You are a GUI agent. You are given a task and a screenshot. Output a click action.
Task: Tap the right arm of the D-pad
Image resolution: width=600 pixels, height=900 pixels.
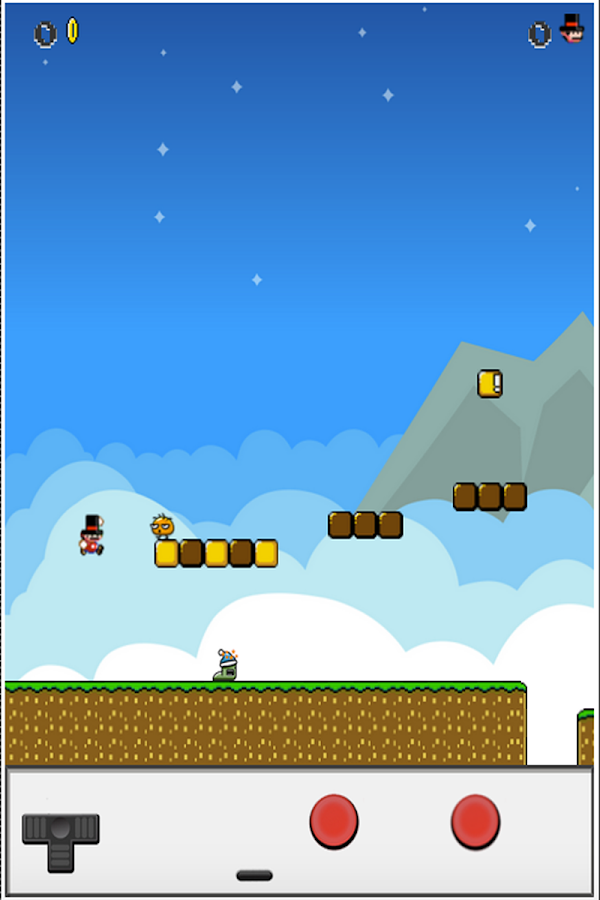click(87, 828)
